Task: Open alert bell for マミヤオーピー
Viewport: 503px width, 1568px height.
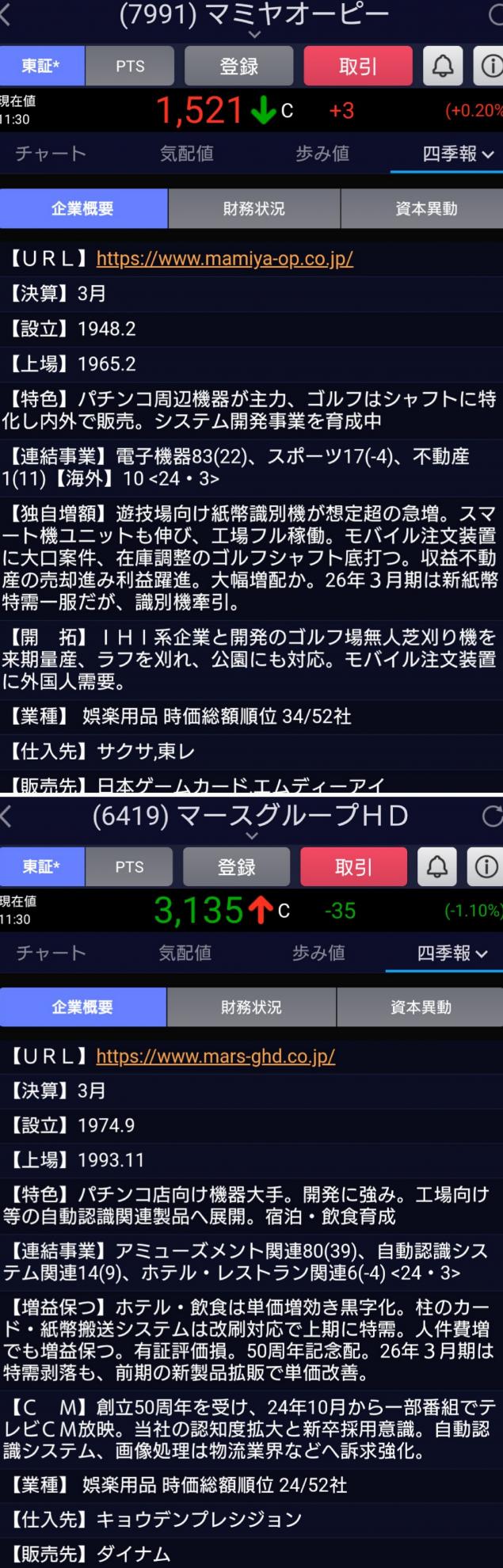Action: (x=443, y=66)
